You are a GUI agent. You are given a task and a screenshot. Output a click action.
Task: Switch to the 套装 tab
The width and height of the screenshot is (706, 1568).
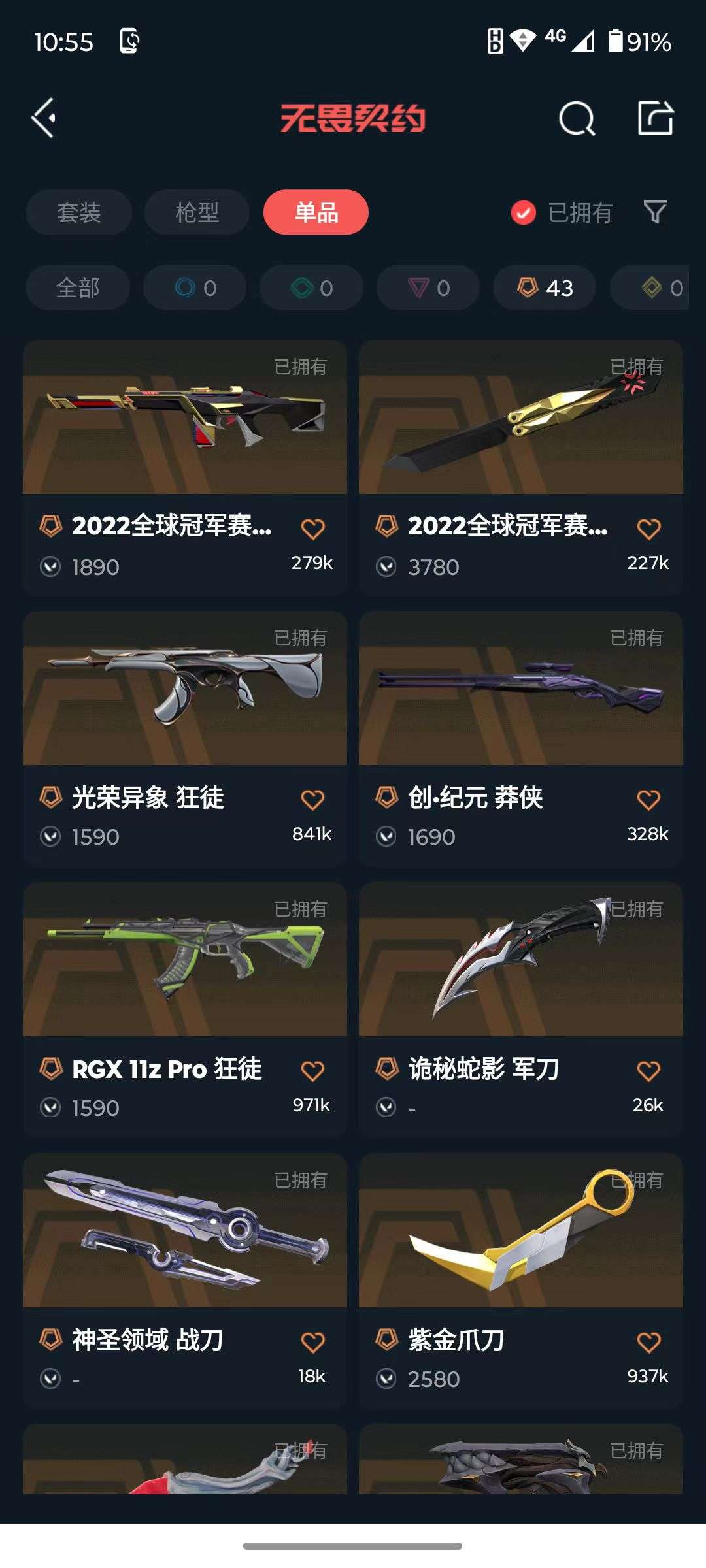click(x=78, y=212)
